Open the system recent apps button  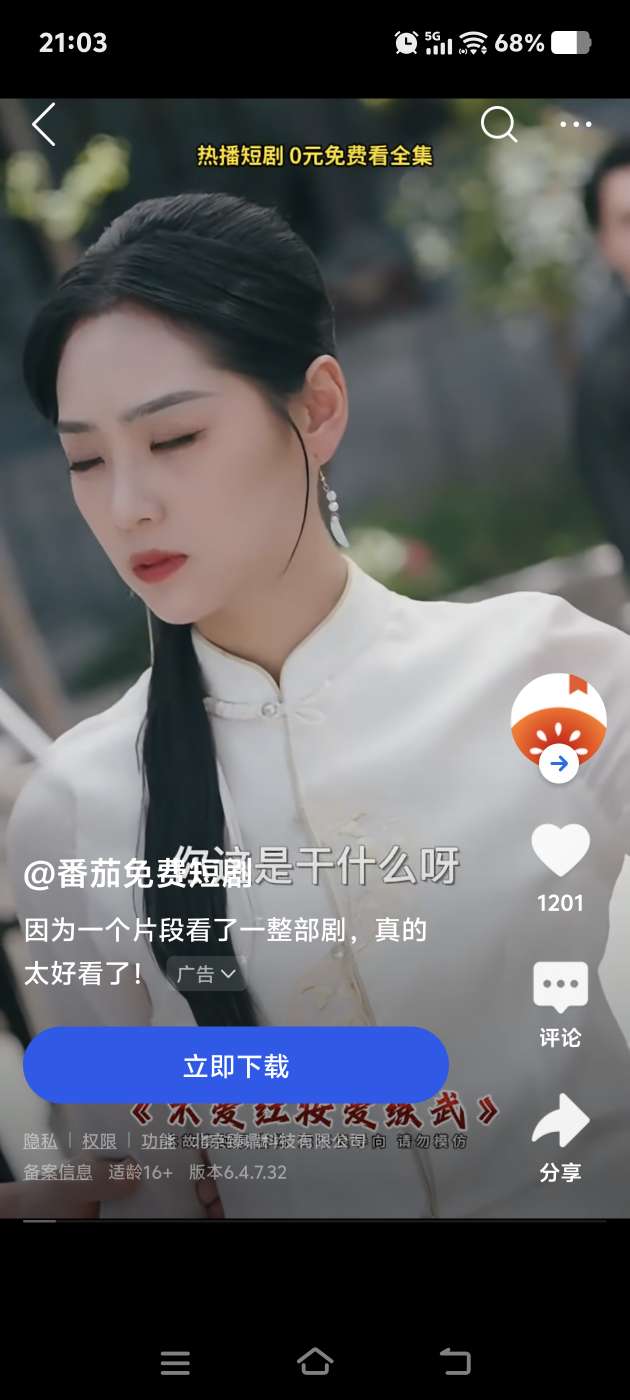point(175,1362)
